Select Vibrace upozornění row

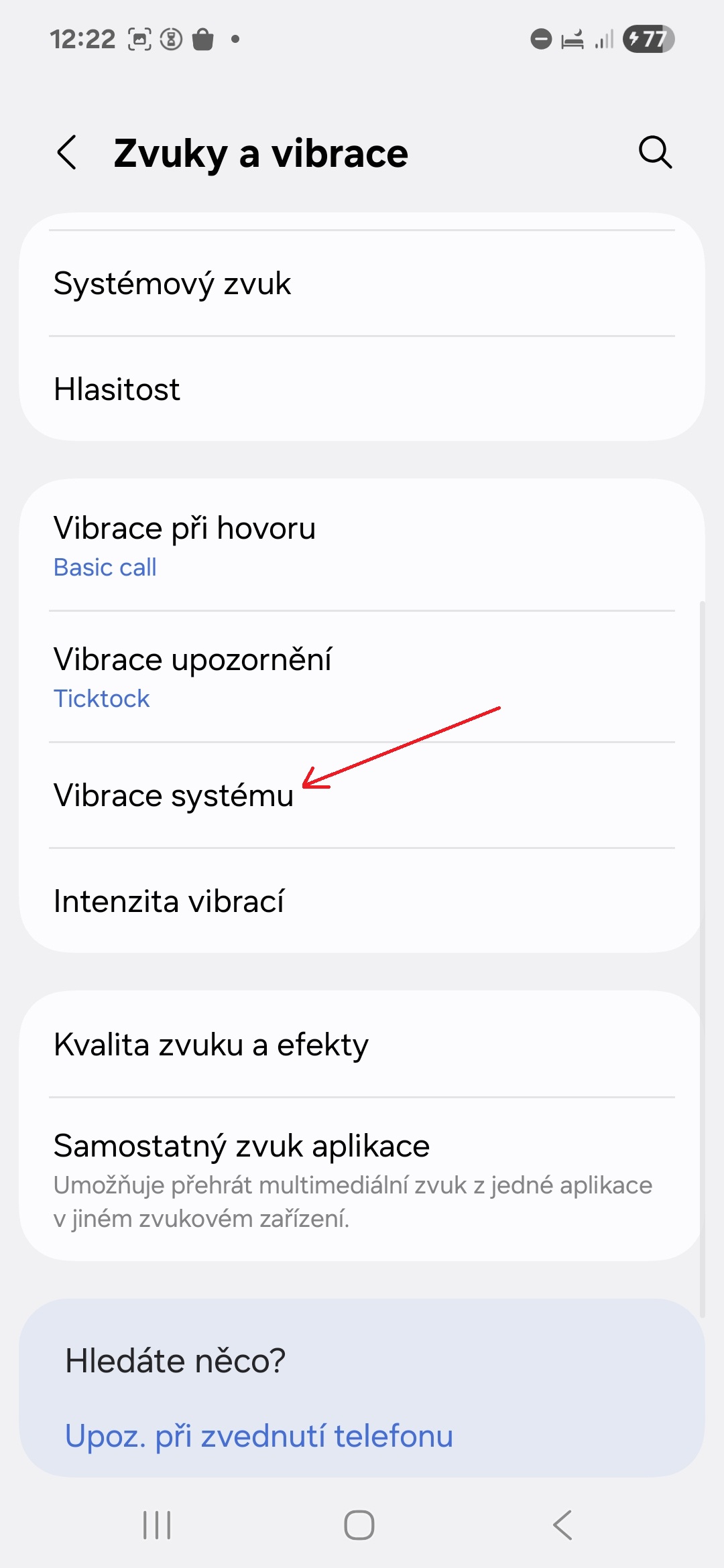[x=362, y=677]
